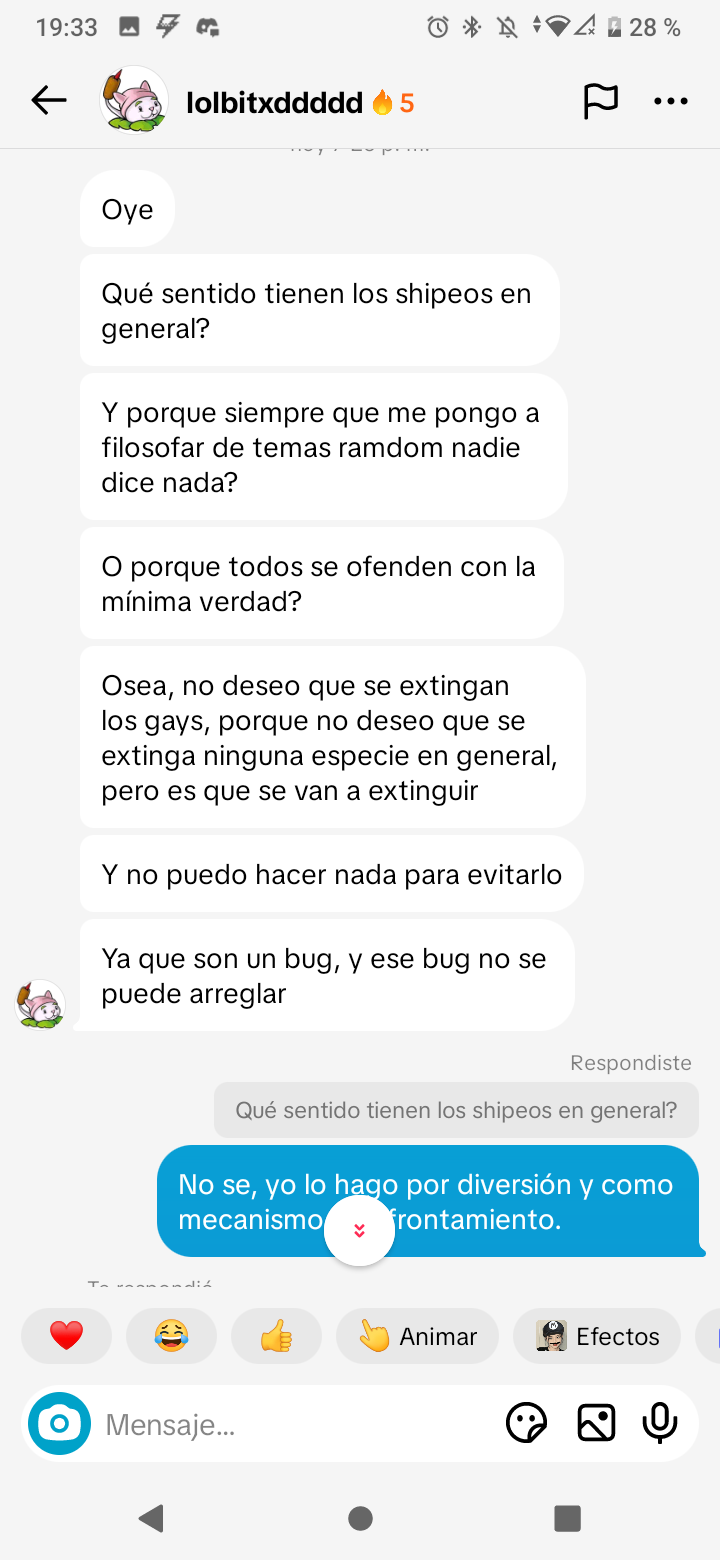Send the laughing emoji quick reaction
This screenshot has height=1560, width=720.
click(171, 1336)
